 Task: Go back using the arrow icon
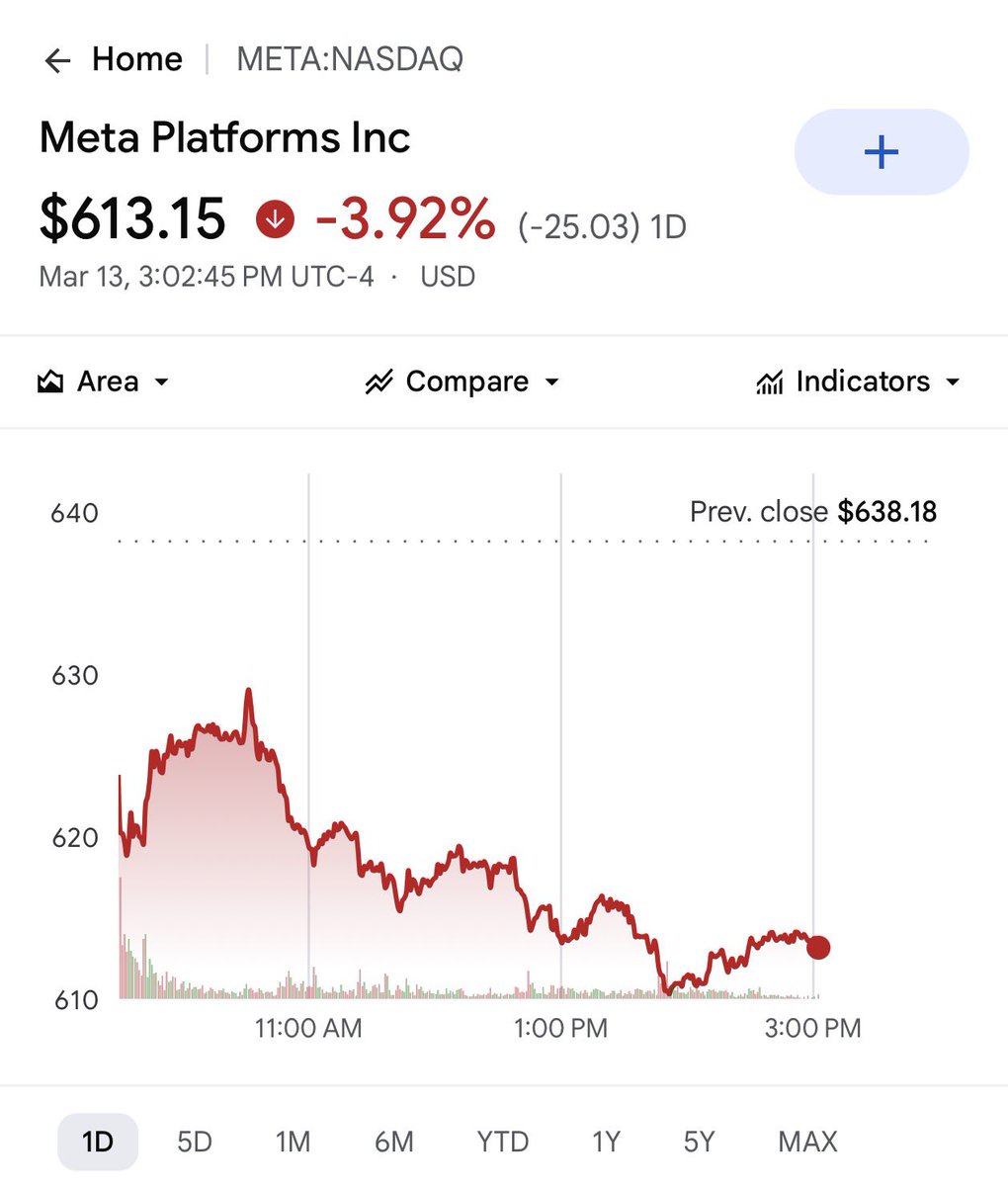coord(58,60)
